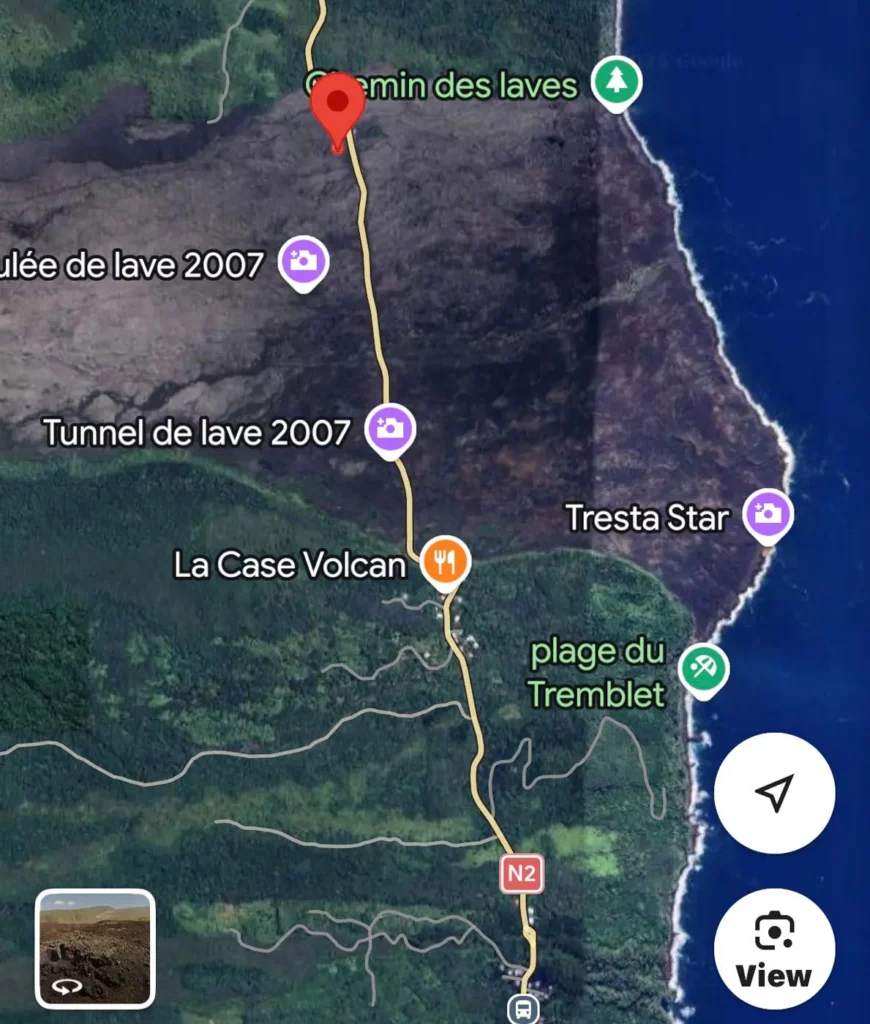Tap the red dropped pin marker
Screen dimensions: 870x1024
point(337,105)
